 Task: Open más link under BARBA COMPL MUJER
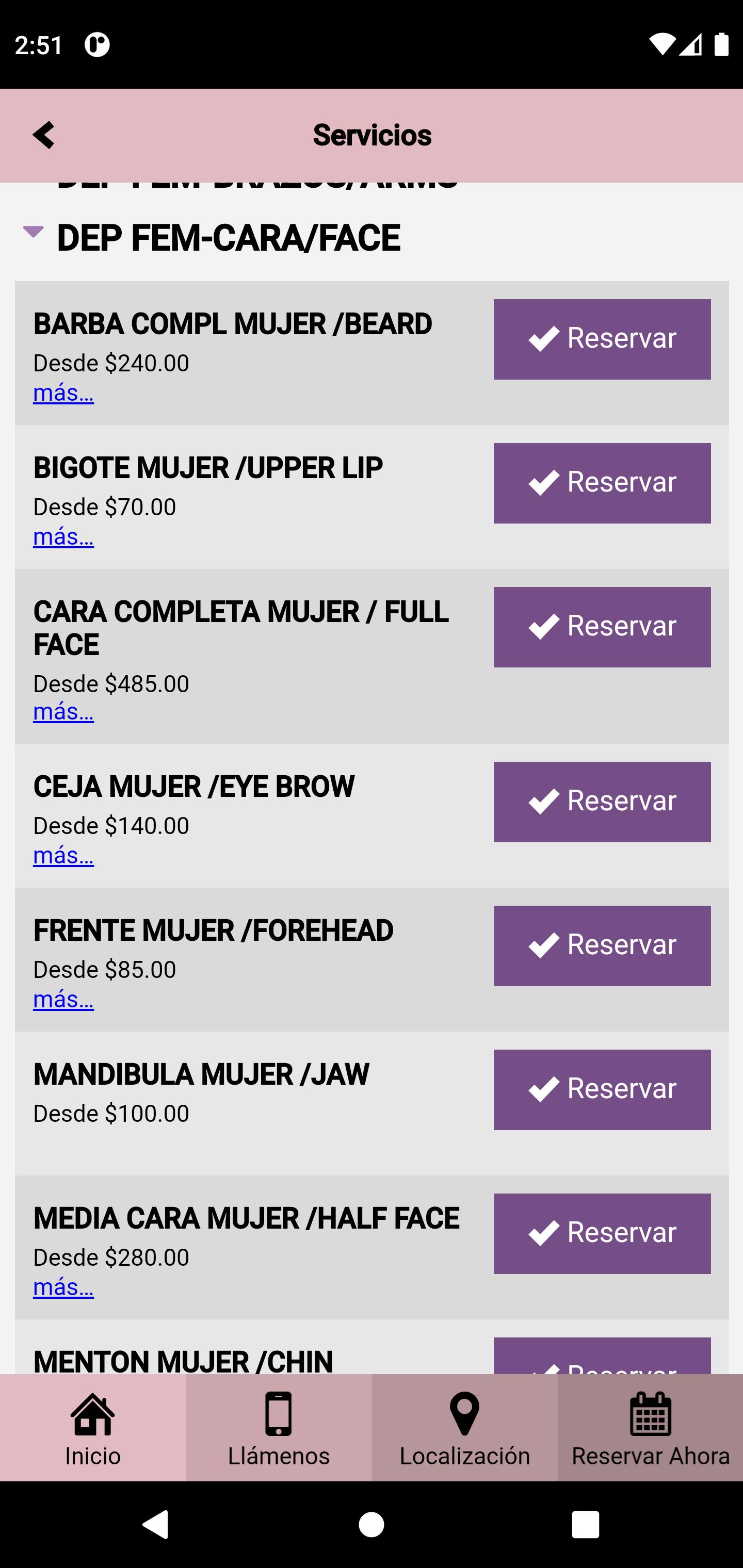tap(63, 393)
